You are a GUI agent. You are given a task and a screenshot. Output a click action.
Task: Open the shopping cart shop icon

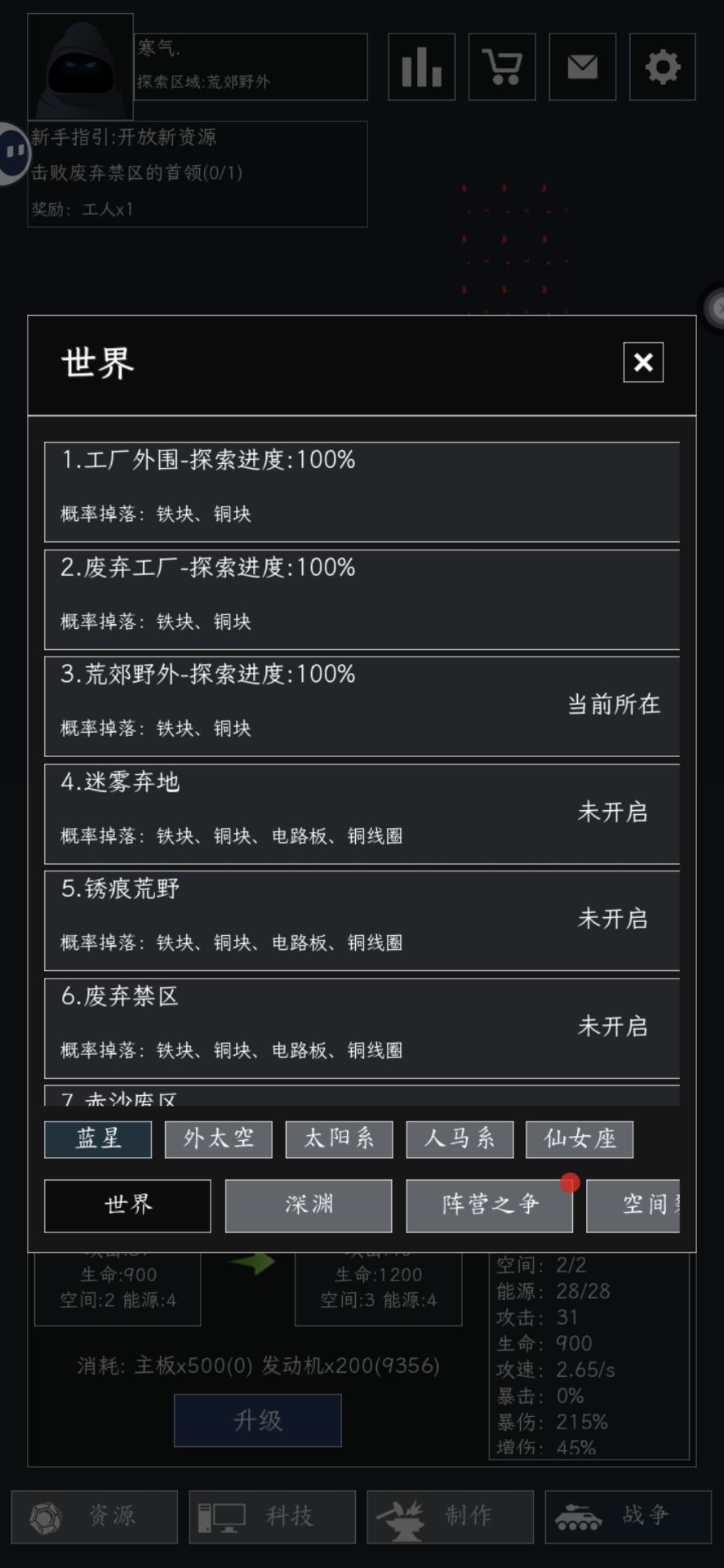501,67
